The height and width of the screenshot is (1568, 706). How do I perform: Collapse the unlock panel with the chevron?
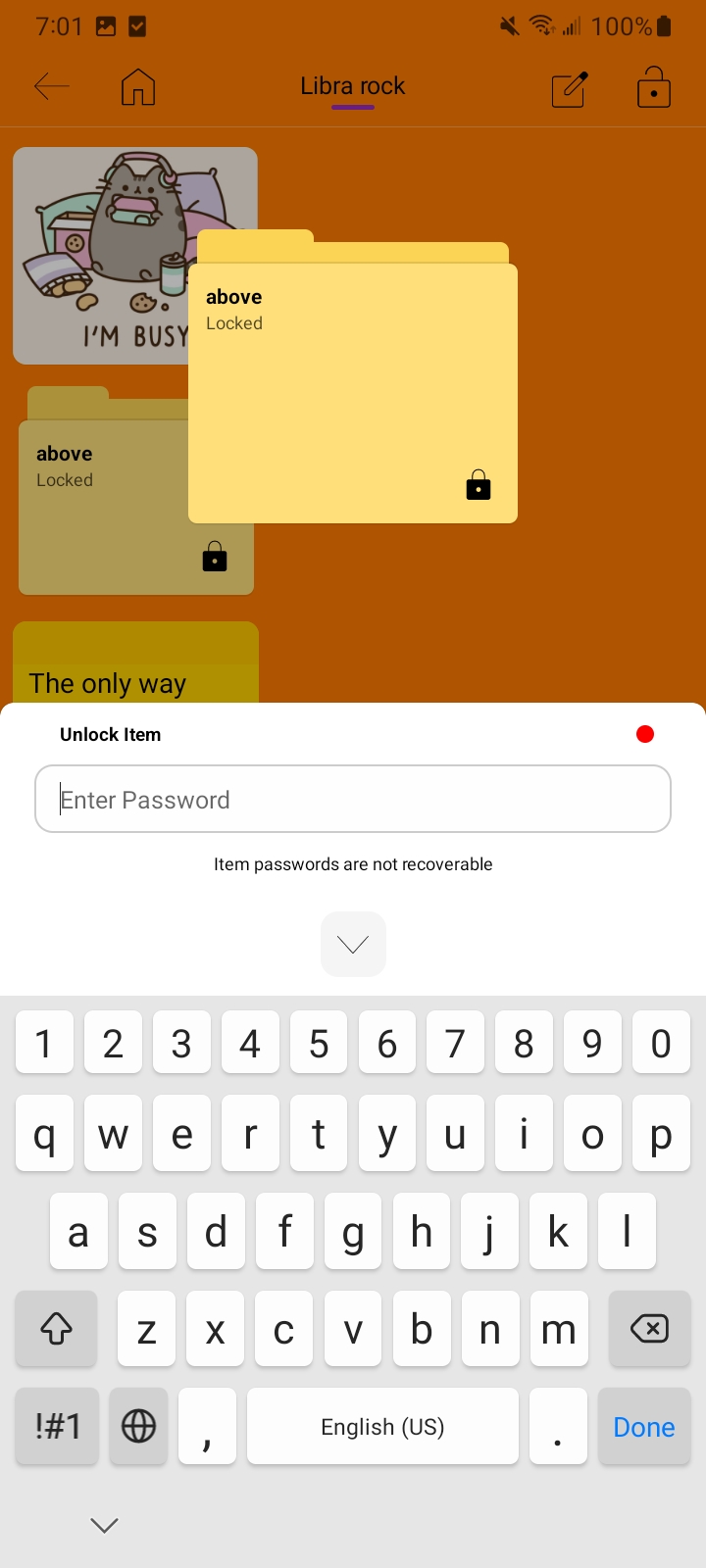pyautogui.click(x=353, y=944)
